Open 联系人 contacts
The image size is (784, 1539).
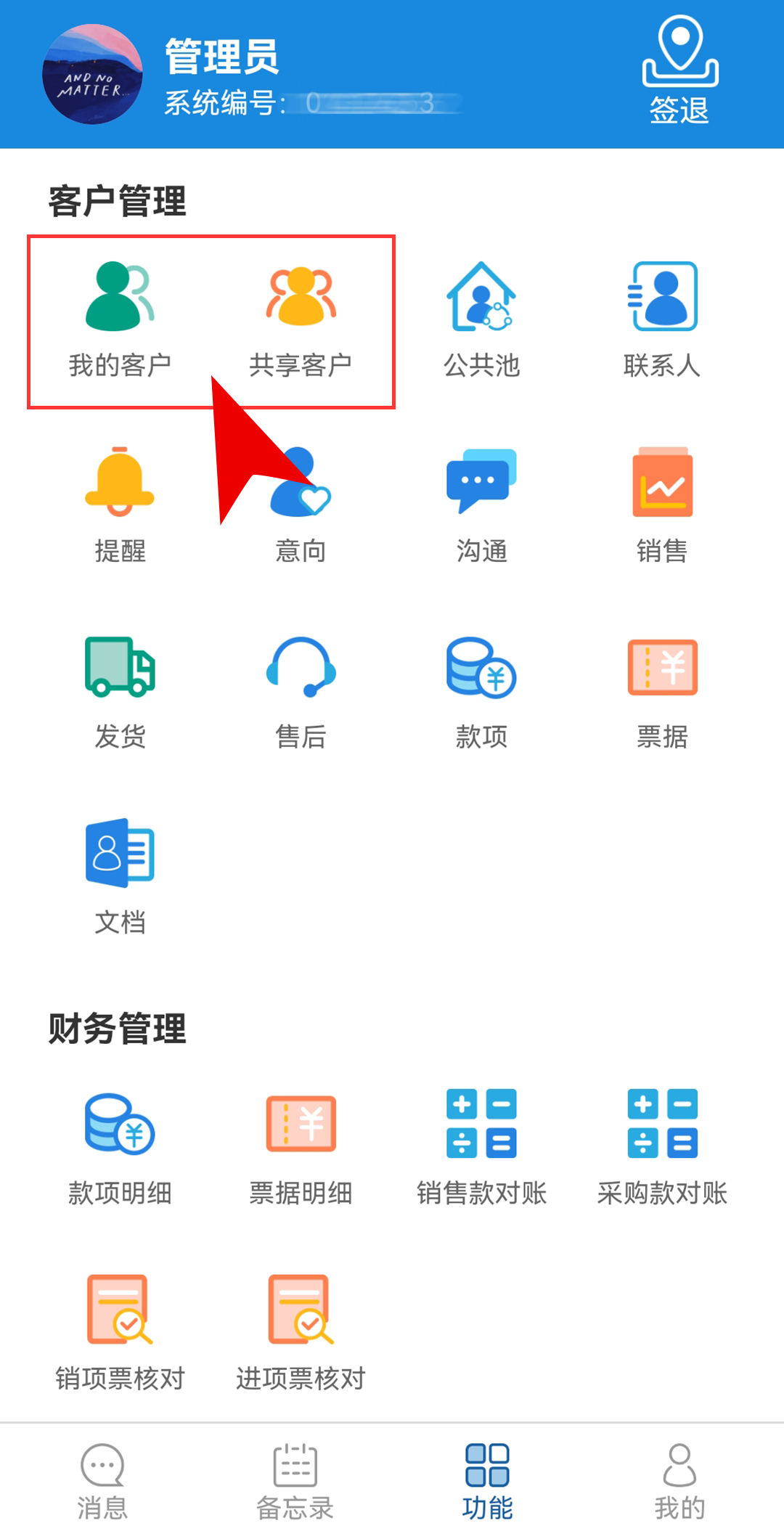point(662,319)
